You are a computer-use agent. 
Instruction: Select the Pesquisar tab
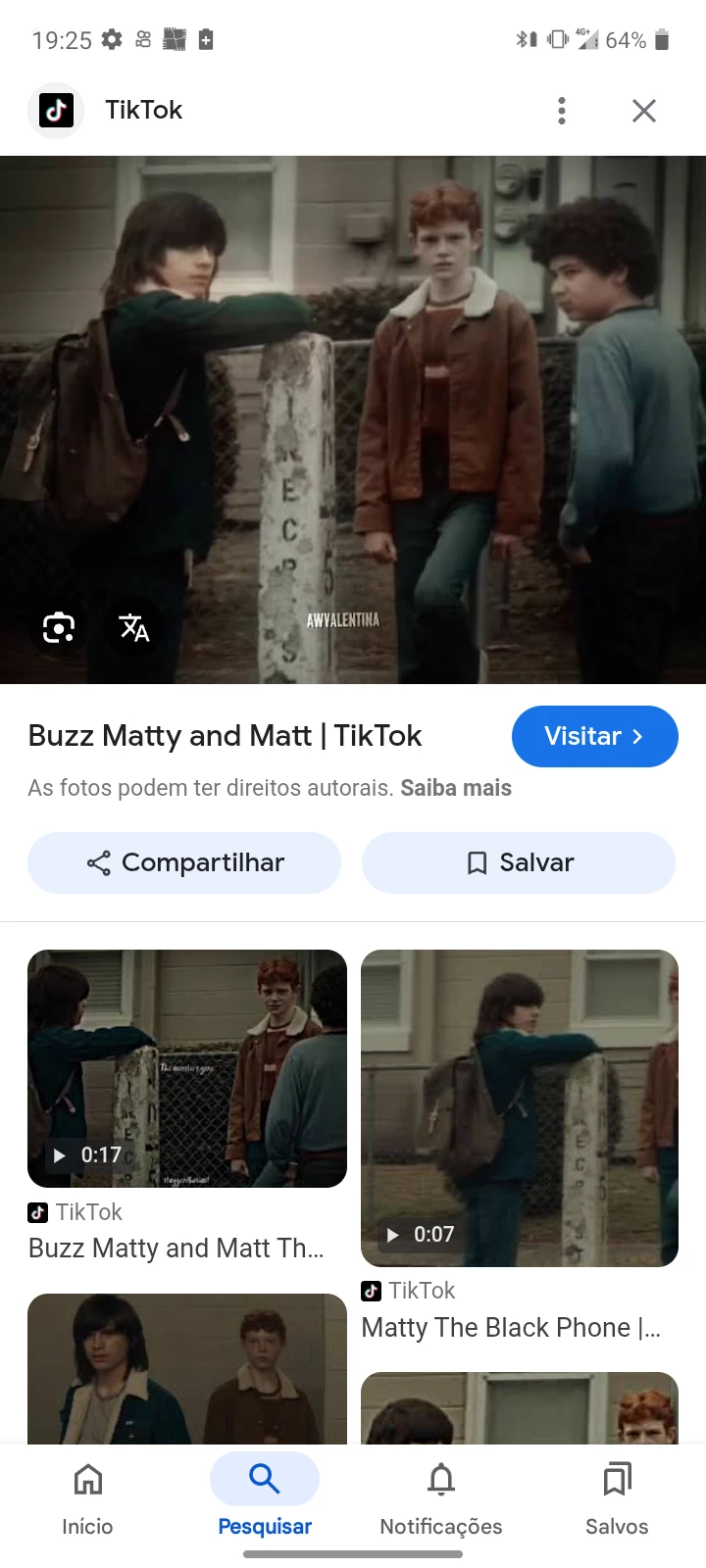point(265,1496)
